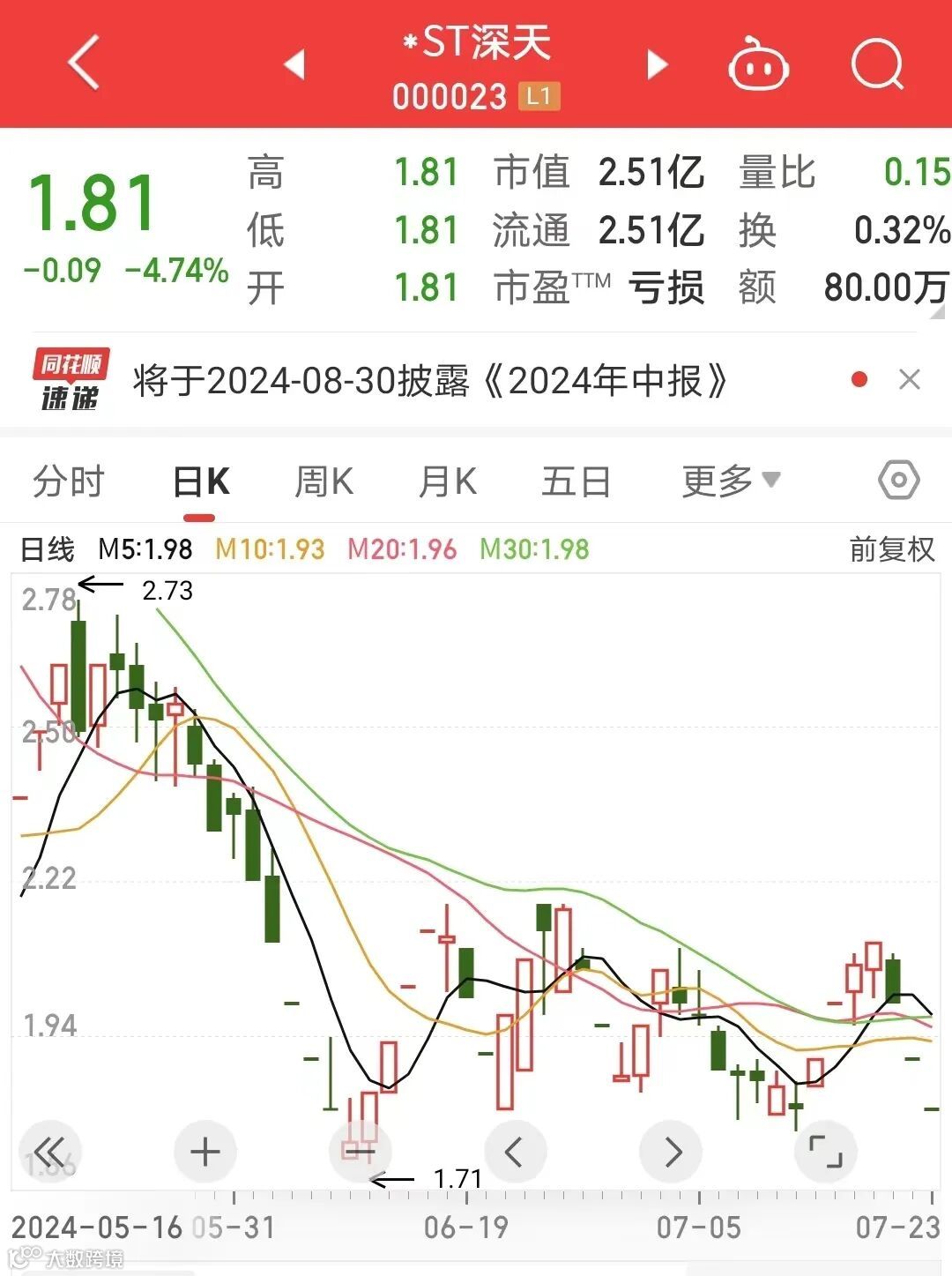Change the 前复权 adjustment mode
The image size is (952, 1276).
coord(891,549)
